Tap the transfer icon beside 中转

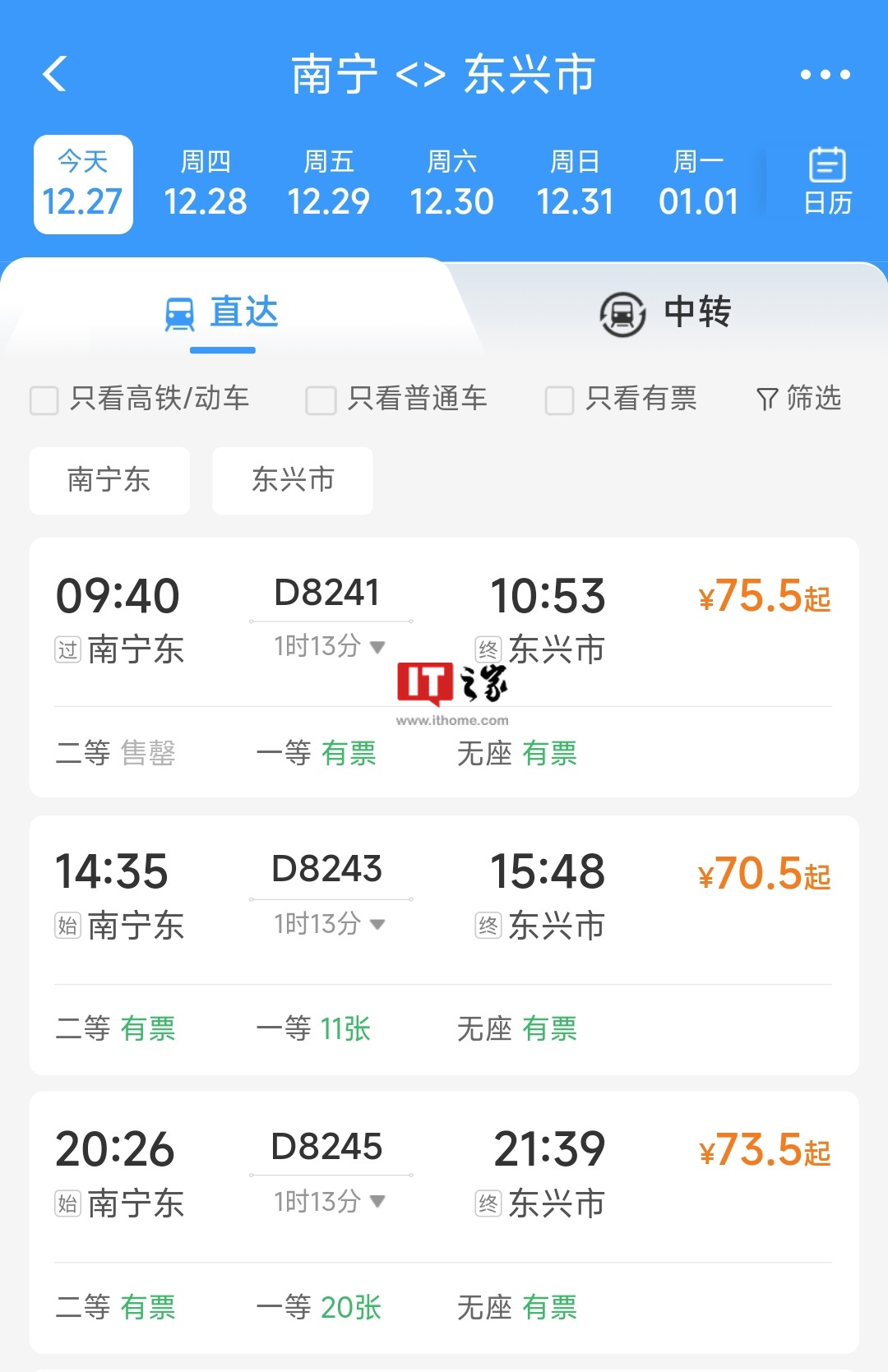pyautogui.click(x=622, y=312)
